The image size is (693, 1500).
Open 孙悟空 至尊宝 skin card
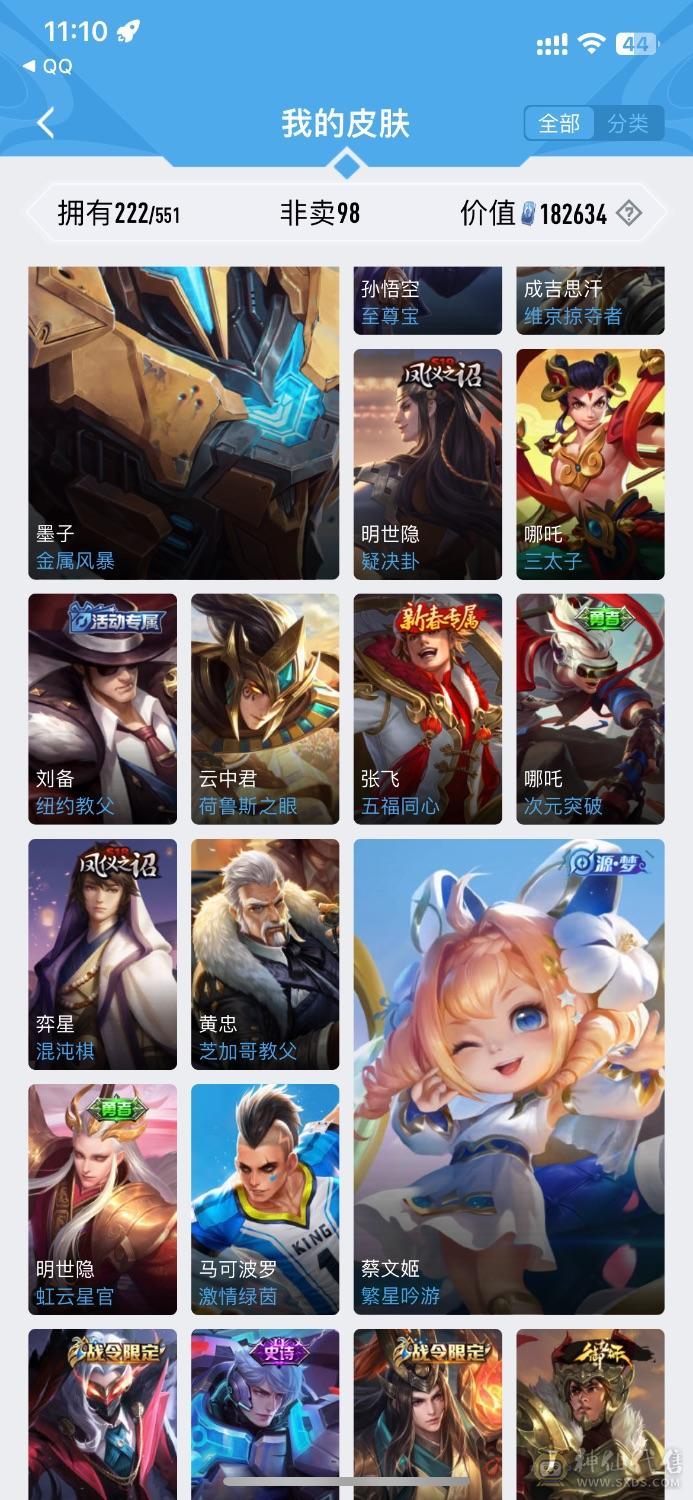click(427, 300)
